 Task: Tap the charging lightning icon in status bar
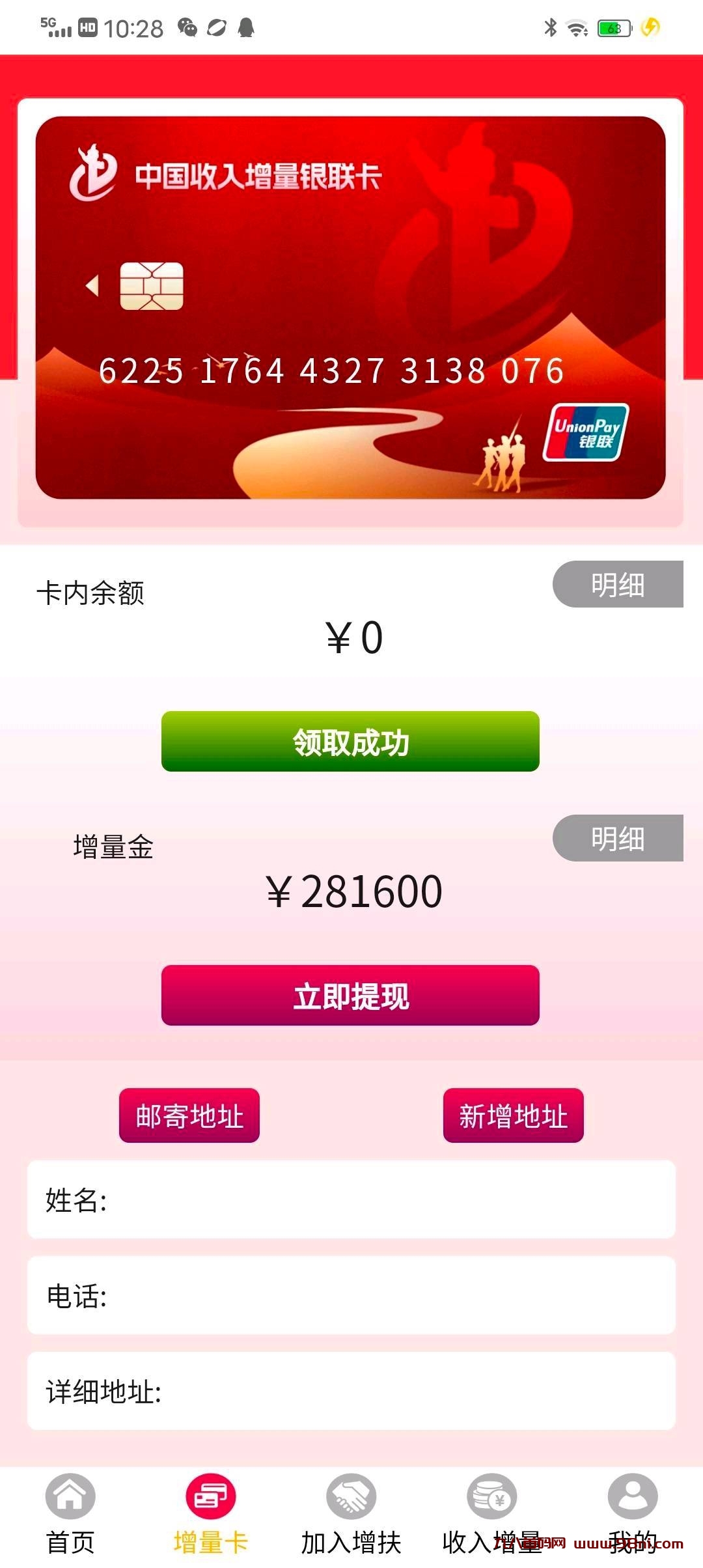651,27
